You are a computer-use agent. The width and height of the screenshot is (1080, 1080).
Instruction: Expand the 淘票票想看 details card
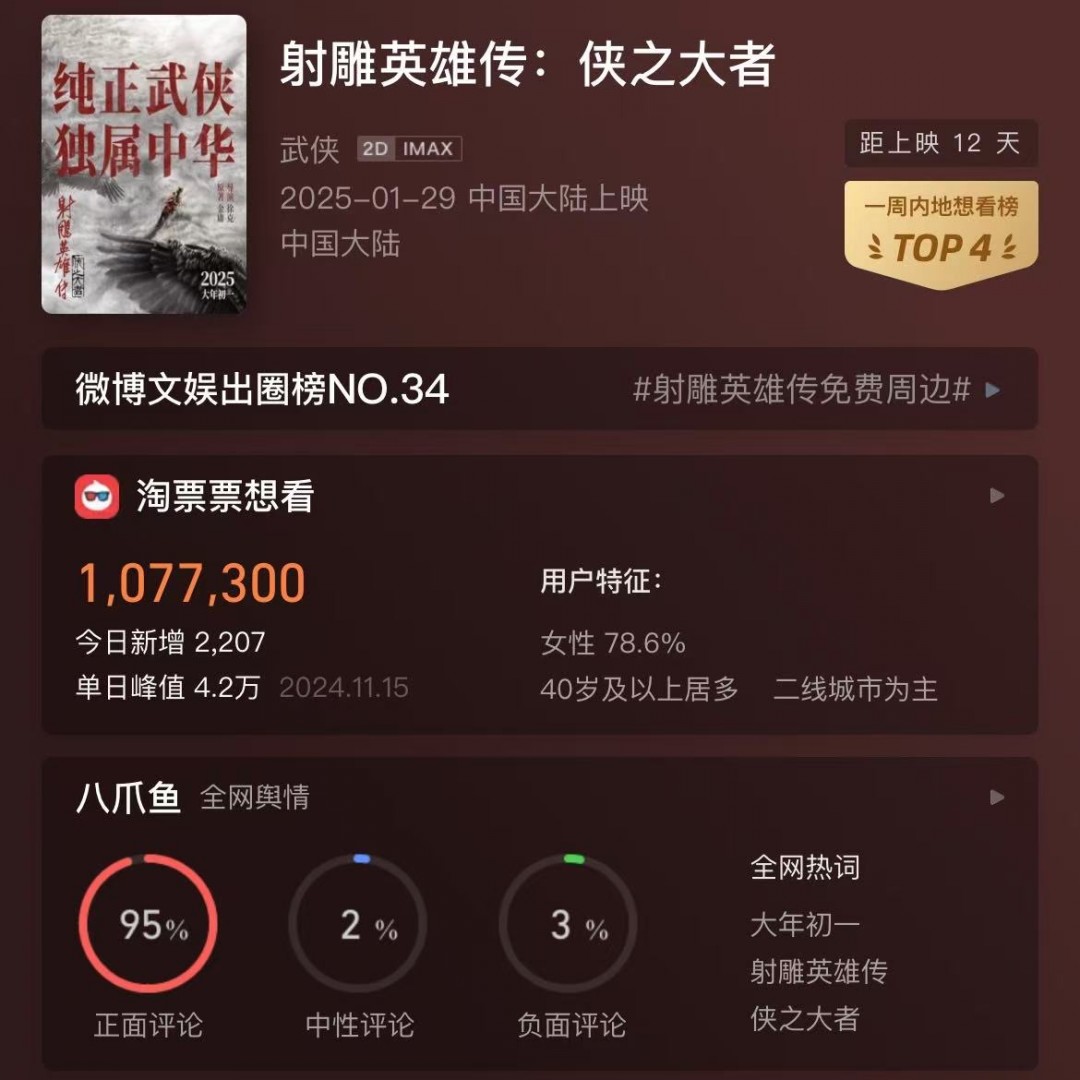click(x=995, y=496)
